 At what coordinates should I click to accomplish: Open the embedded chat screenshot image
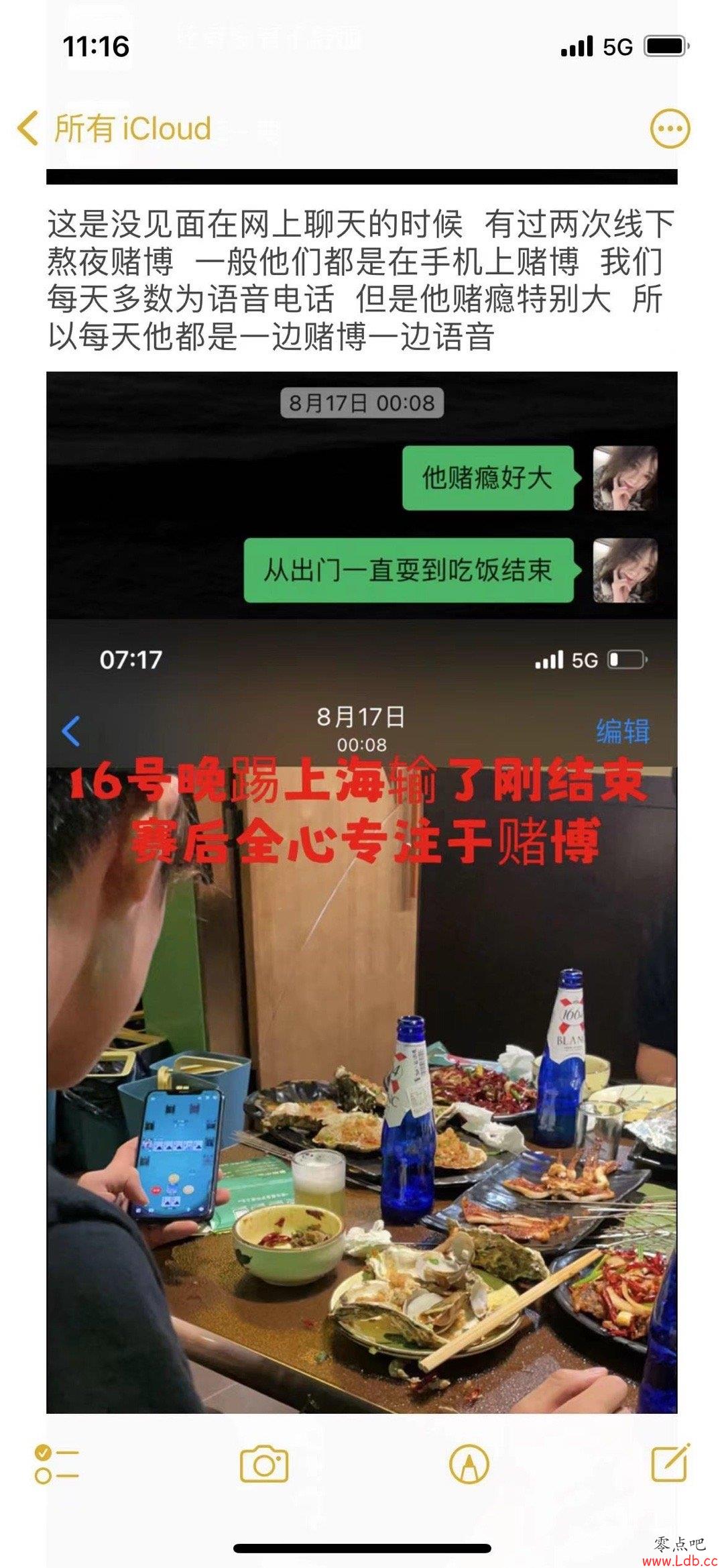pos(362,892)
